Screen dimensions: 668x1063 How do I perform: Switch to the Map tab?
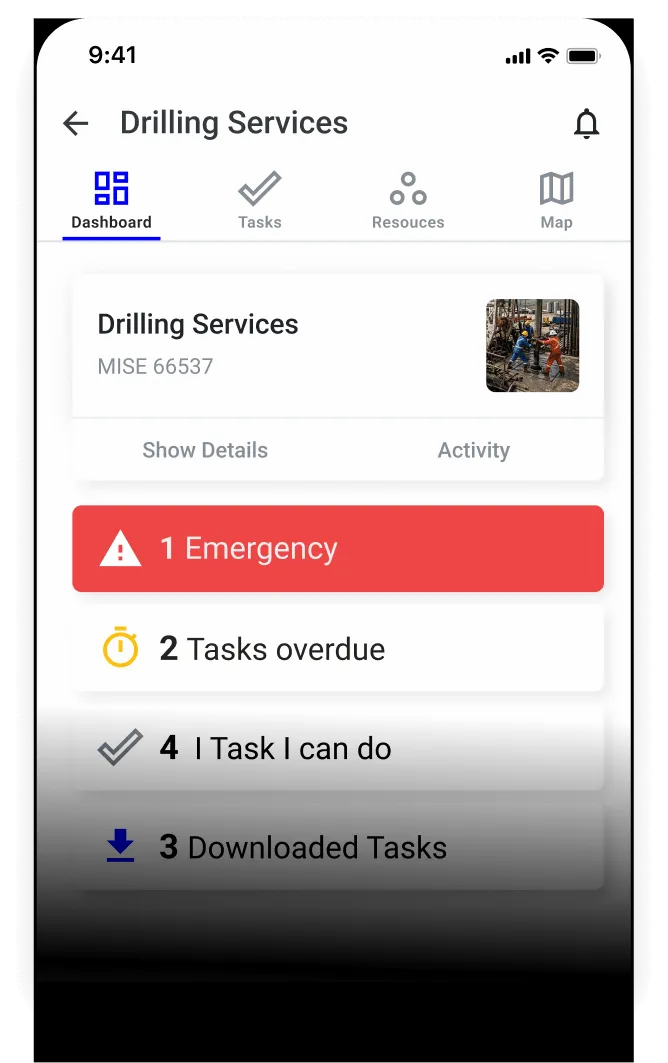click(556, 202)
